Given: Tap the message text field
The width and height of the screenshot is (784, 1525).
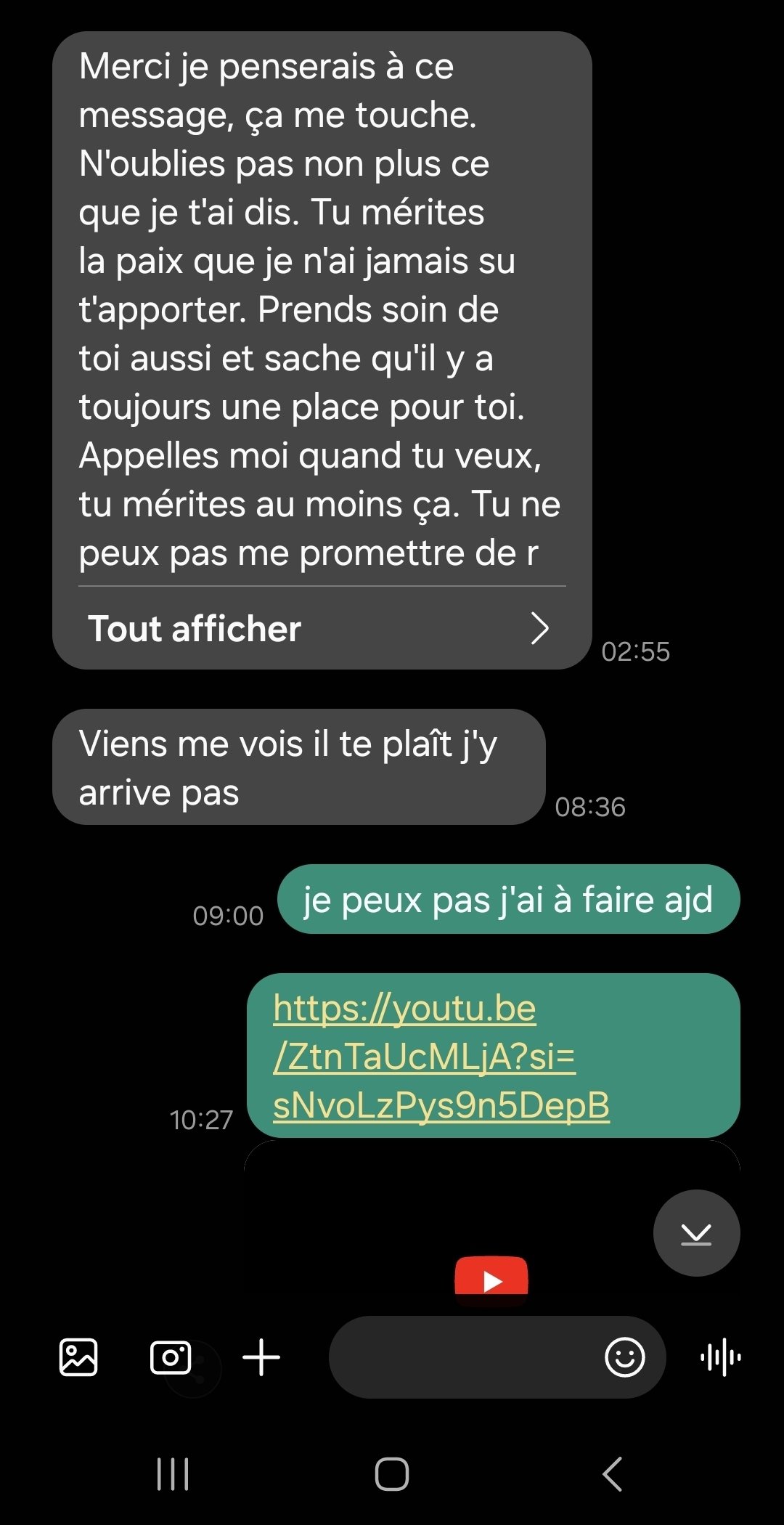Looking at the screenshot, I should (465, 1357).
